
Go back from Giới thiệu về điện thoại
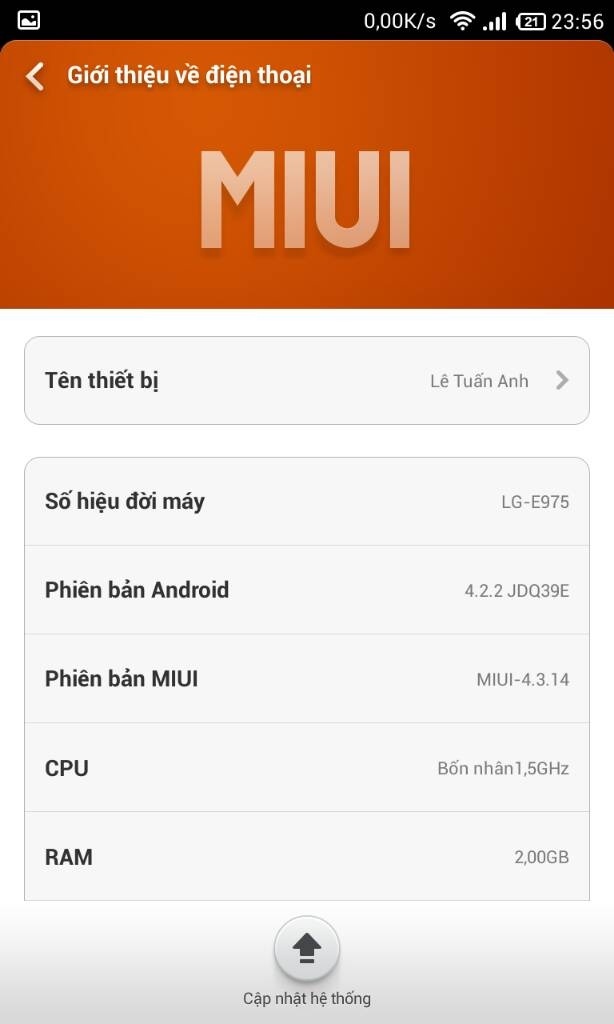(x=35, y=76)
